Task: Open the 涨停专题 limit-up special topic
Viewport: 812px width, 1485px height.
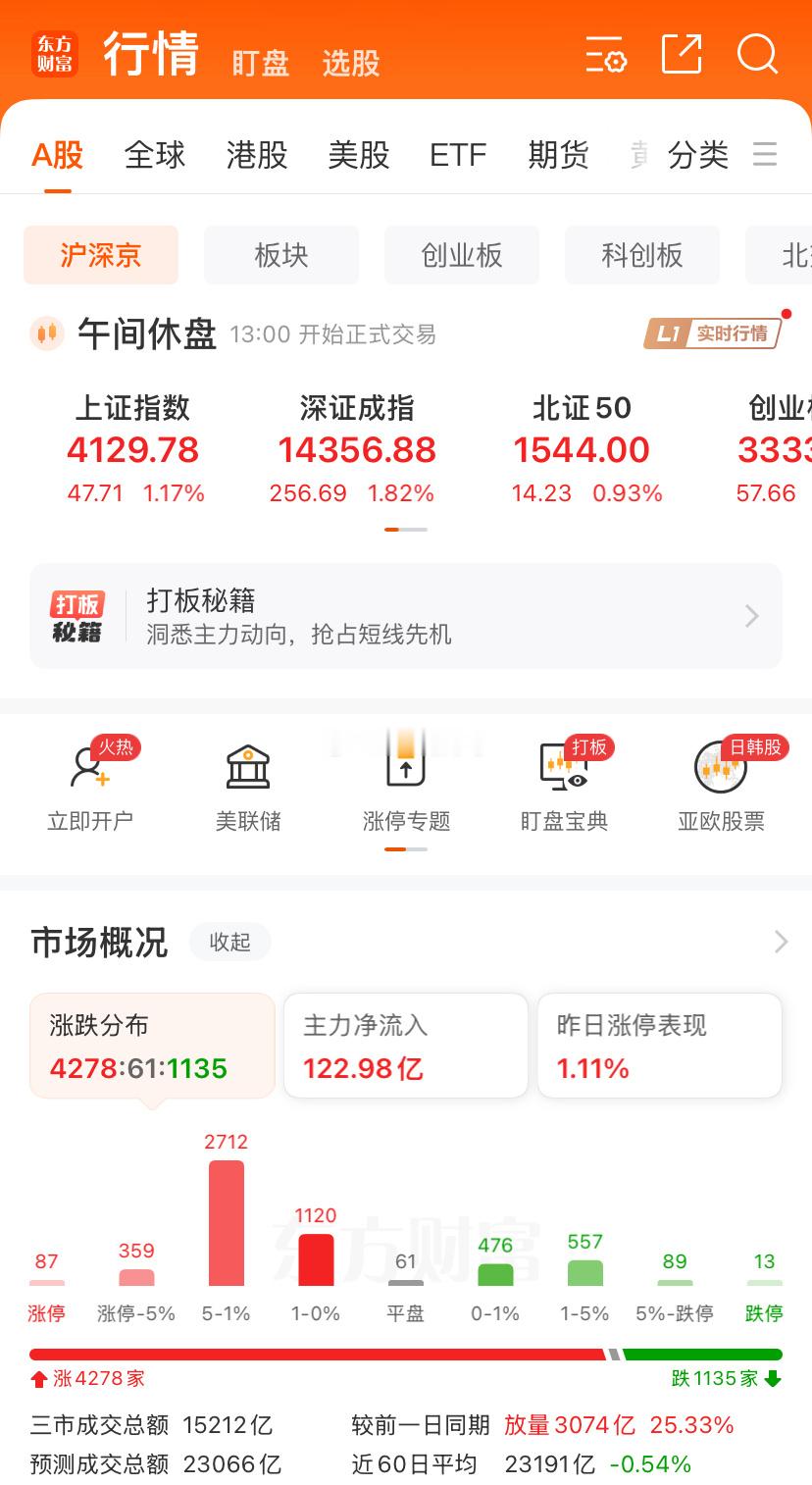Action: click(405, 781)
